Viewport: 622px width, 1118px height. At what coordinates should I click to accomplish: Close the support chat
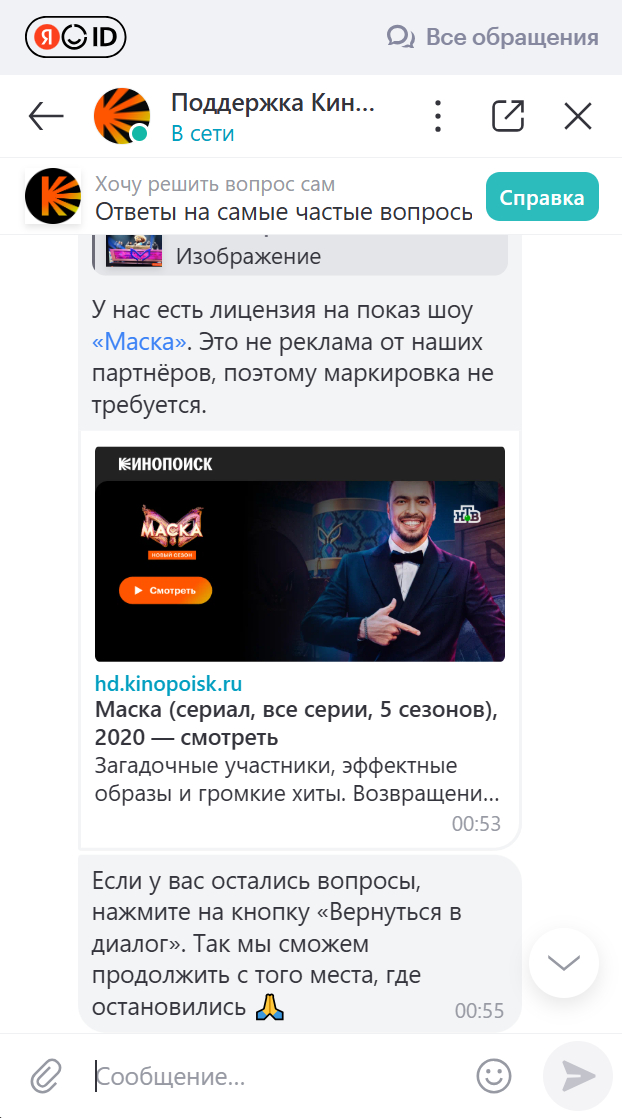point(578,117)
